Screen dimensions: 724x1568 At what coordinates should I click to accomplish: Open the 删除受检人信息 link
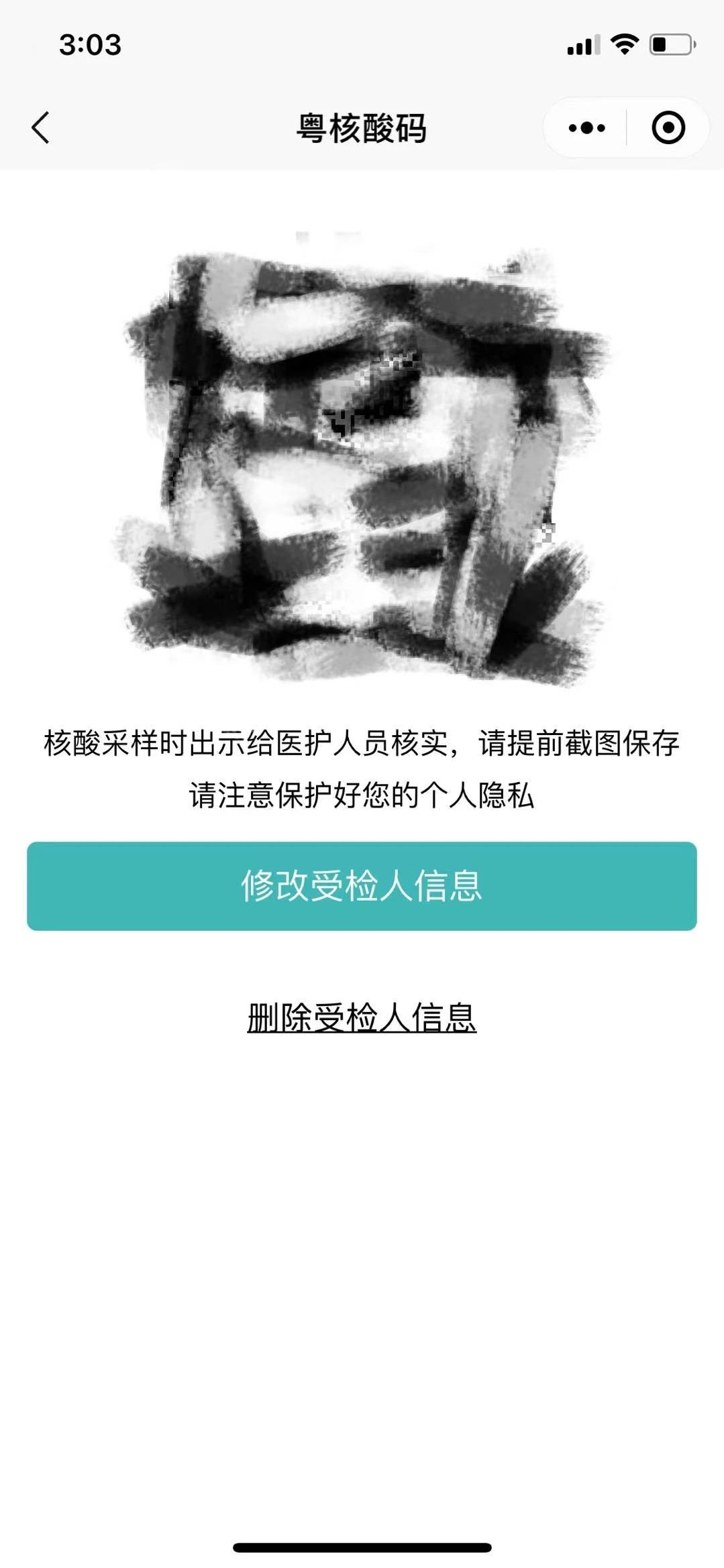[x=362, y=1017]
